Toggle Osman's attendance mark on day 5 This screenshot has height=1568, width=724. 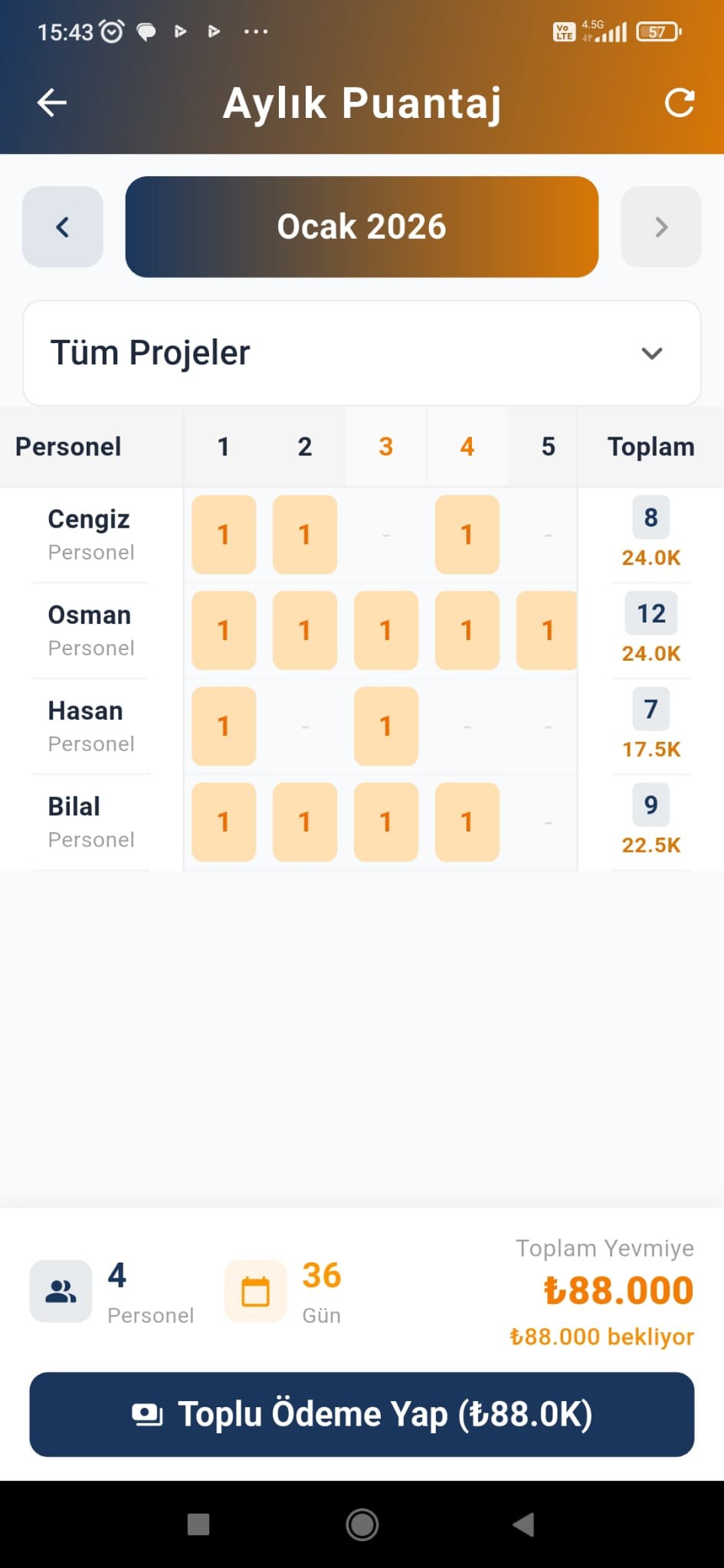(x=547, y=630)
